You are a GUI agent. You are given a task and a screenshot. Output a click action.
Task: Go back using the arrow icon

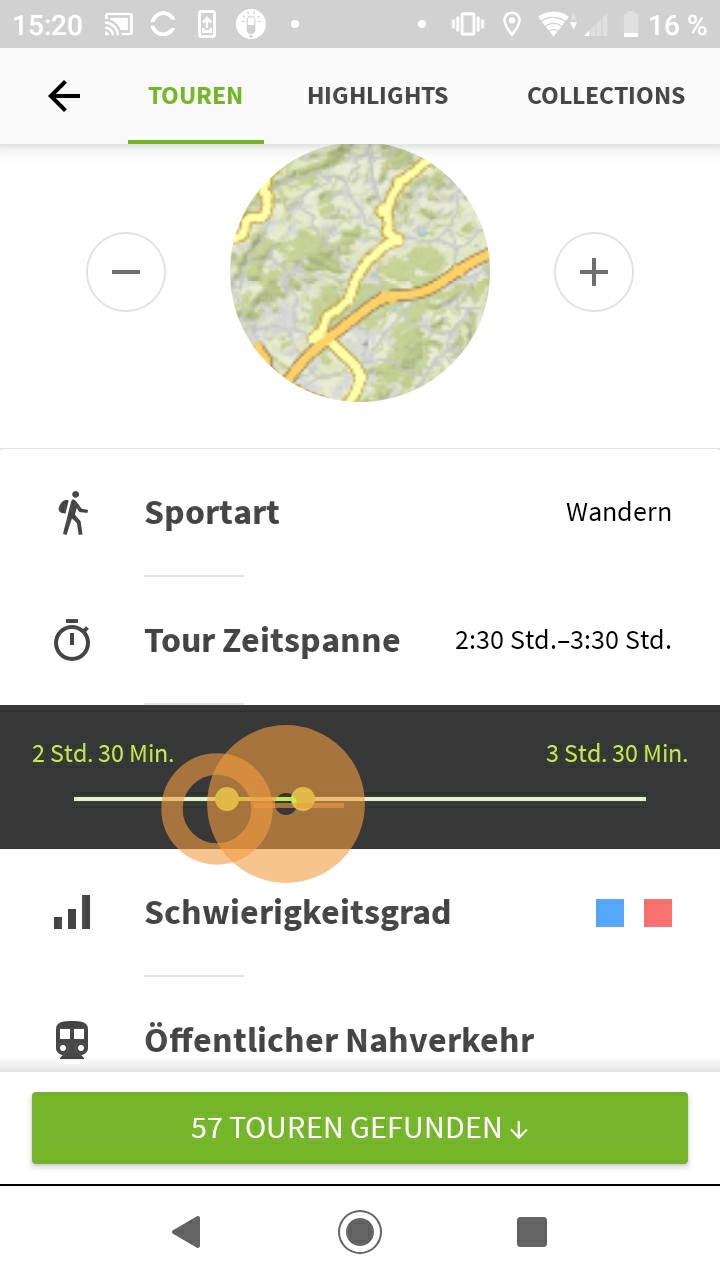64,96
